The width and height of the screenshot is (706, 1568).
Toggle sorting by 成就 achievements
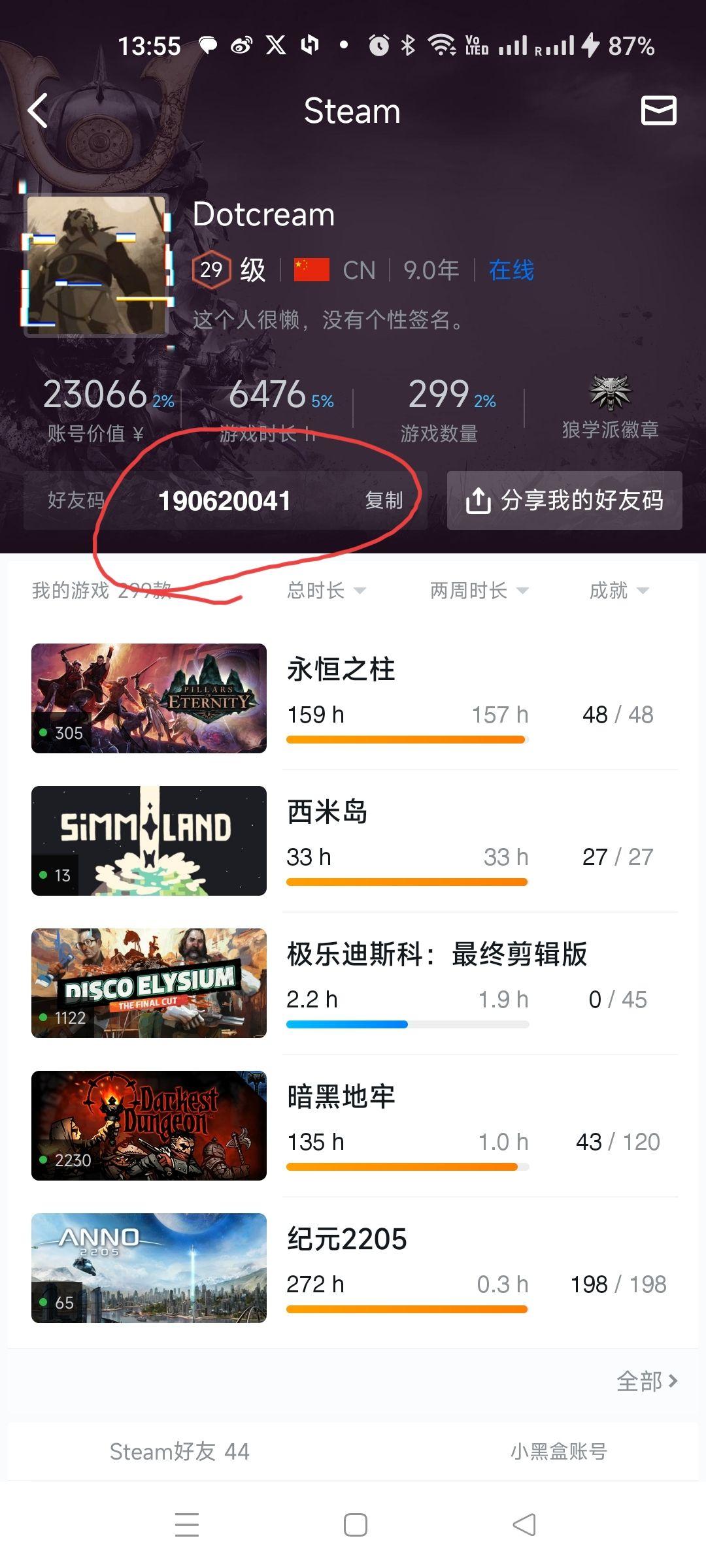click(x=608, y=590)
